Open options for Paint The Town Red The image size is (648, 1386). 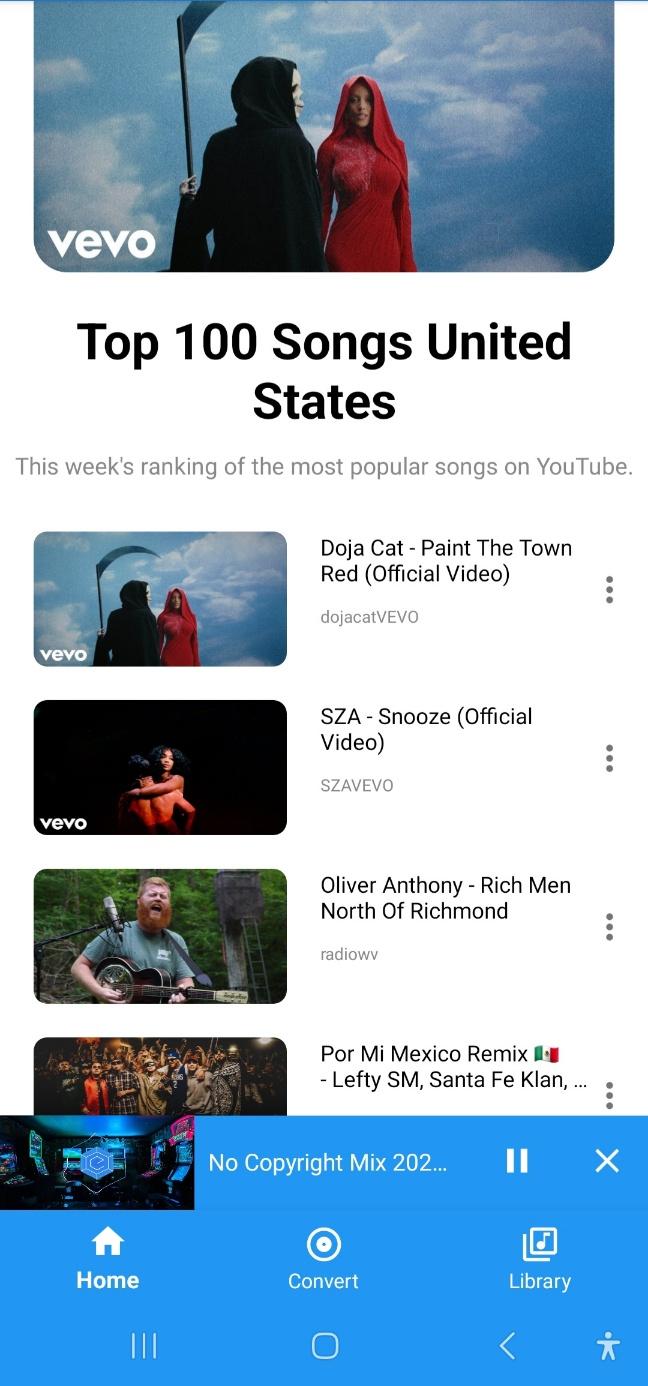[x=609, y=590]
